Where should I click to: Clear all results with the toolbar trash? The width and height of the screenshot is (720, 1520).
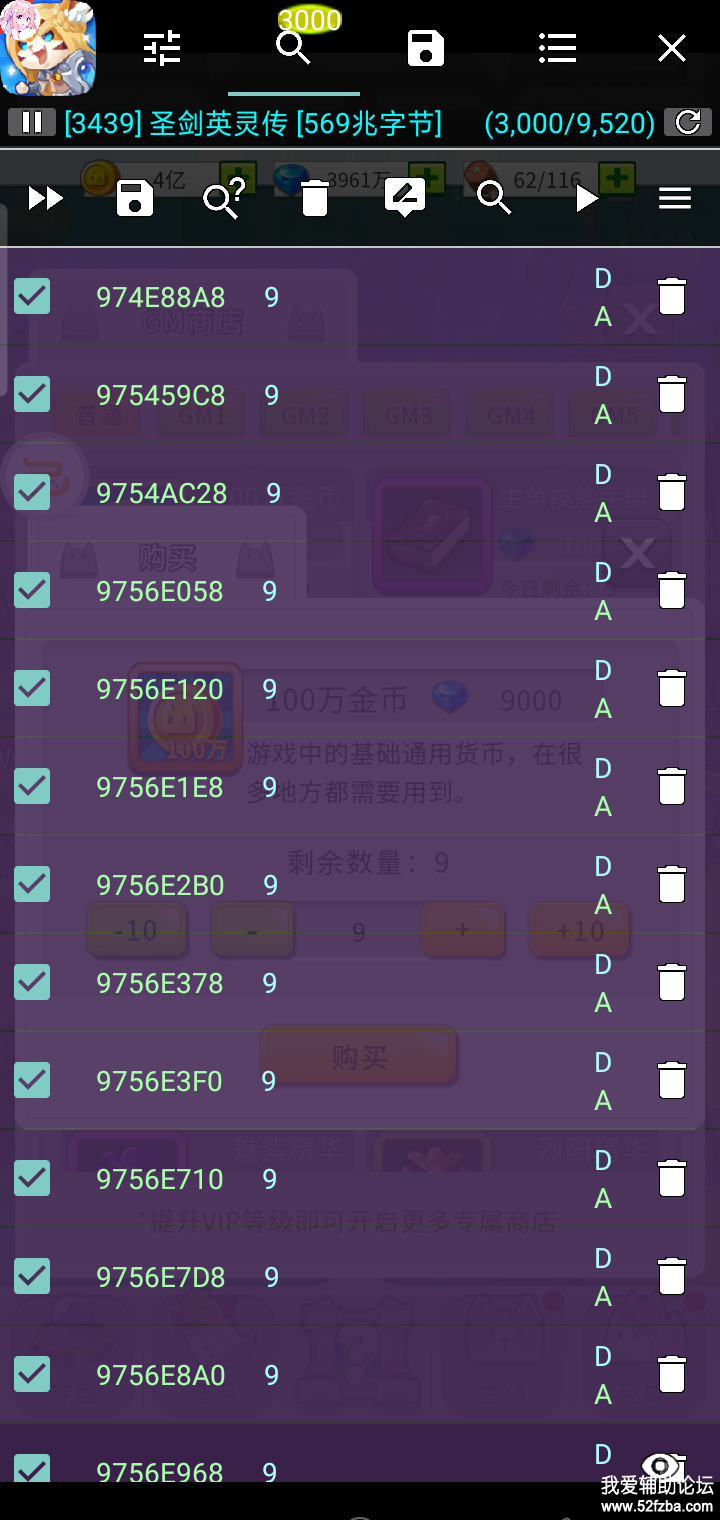[x=315, y=199]
